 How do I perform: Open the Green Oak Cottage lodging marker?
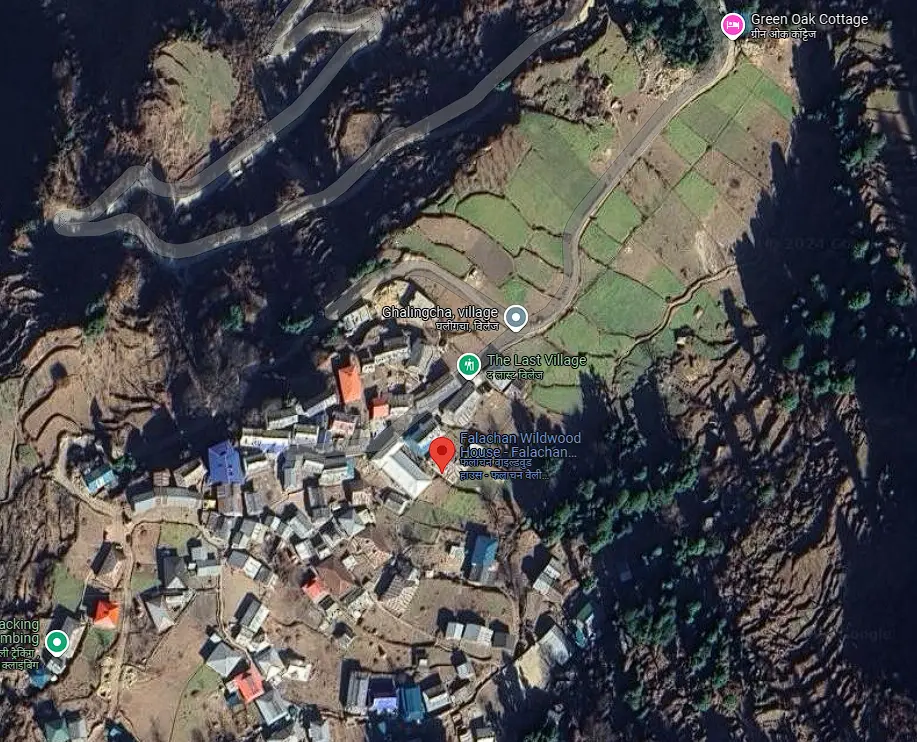(x=732, y=25)
